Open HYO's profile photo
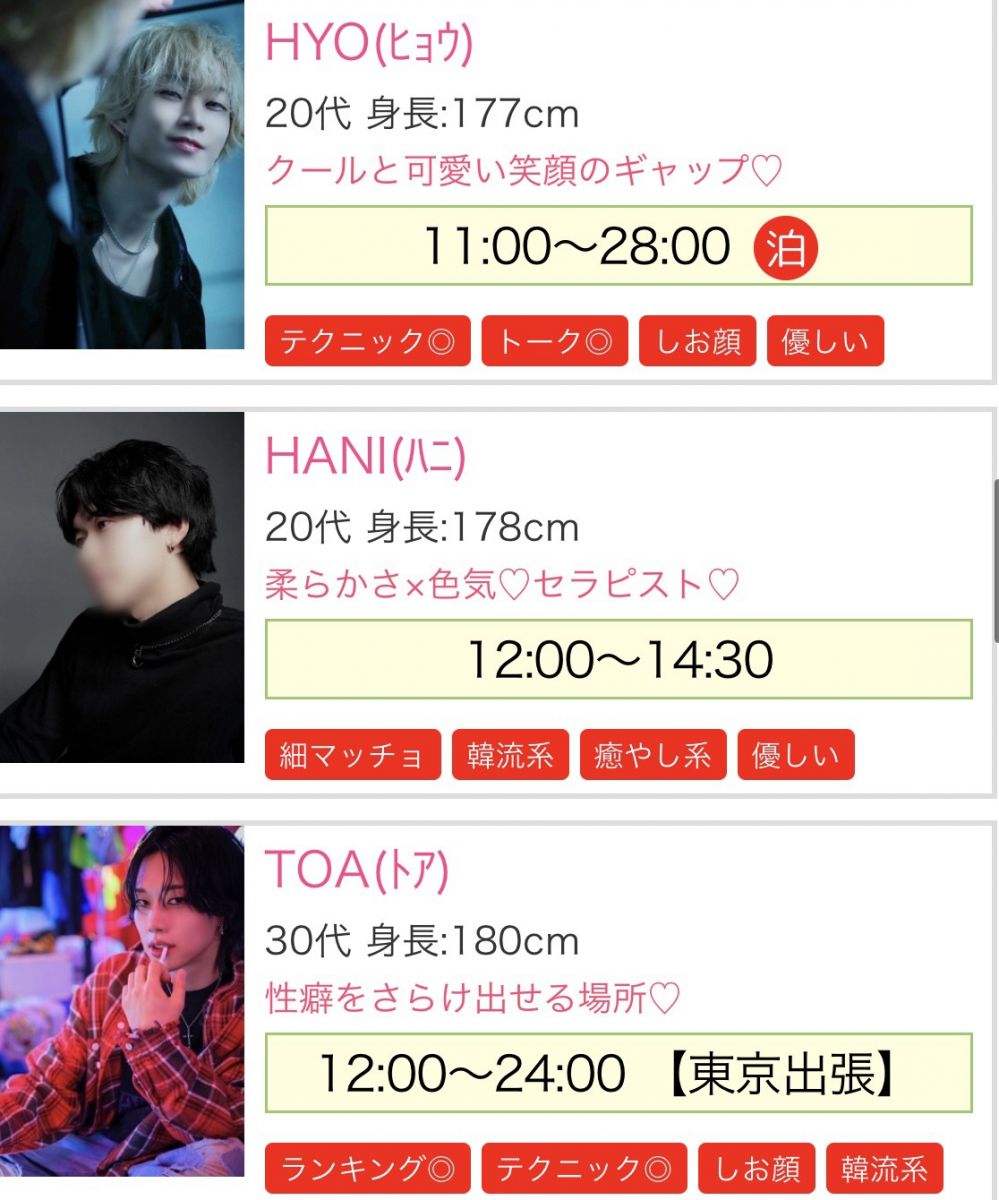Screen dimensions: 999x1200 click(x=121, y=175)
